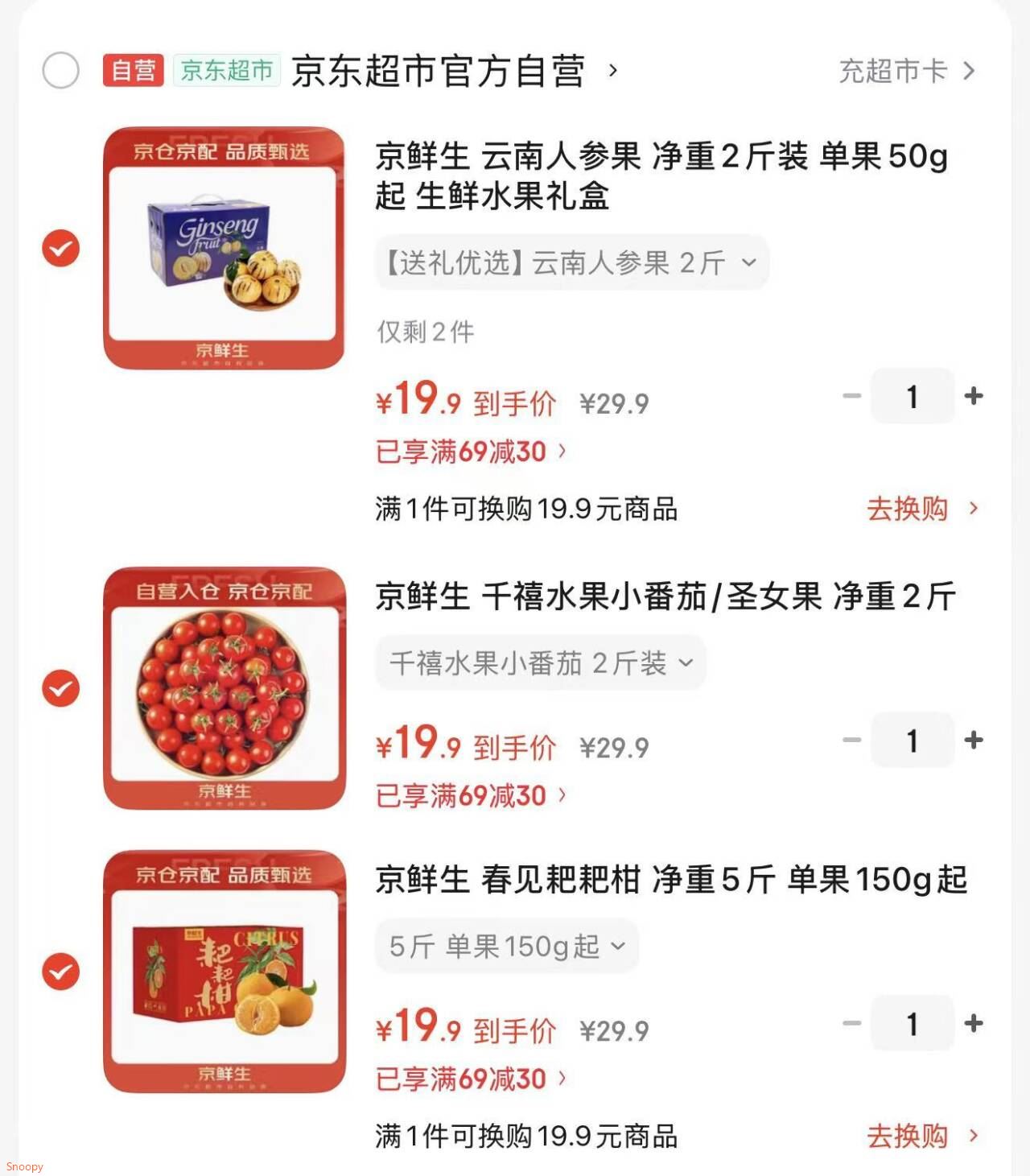Select all items from 京东超市官方自营 store
Screen dimensions: 1030x1176
61,71
